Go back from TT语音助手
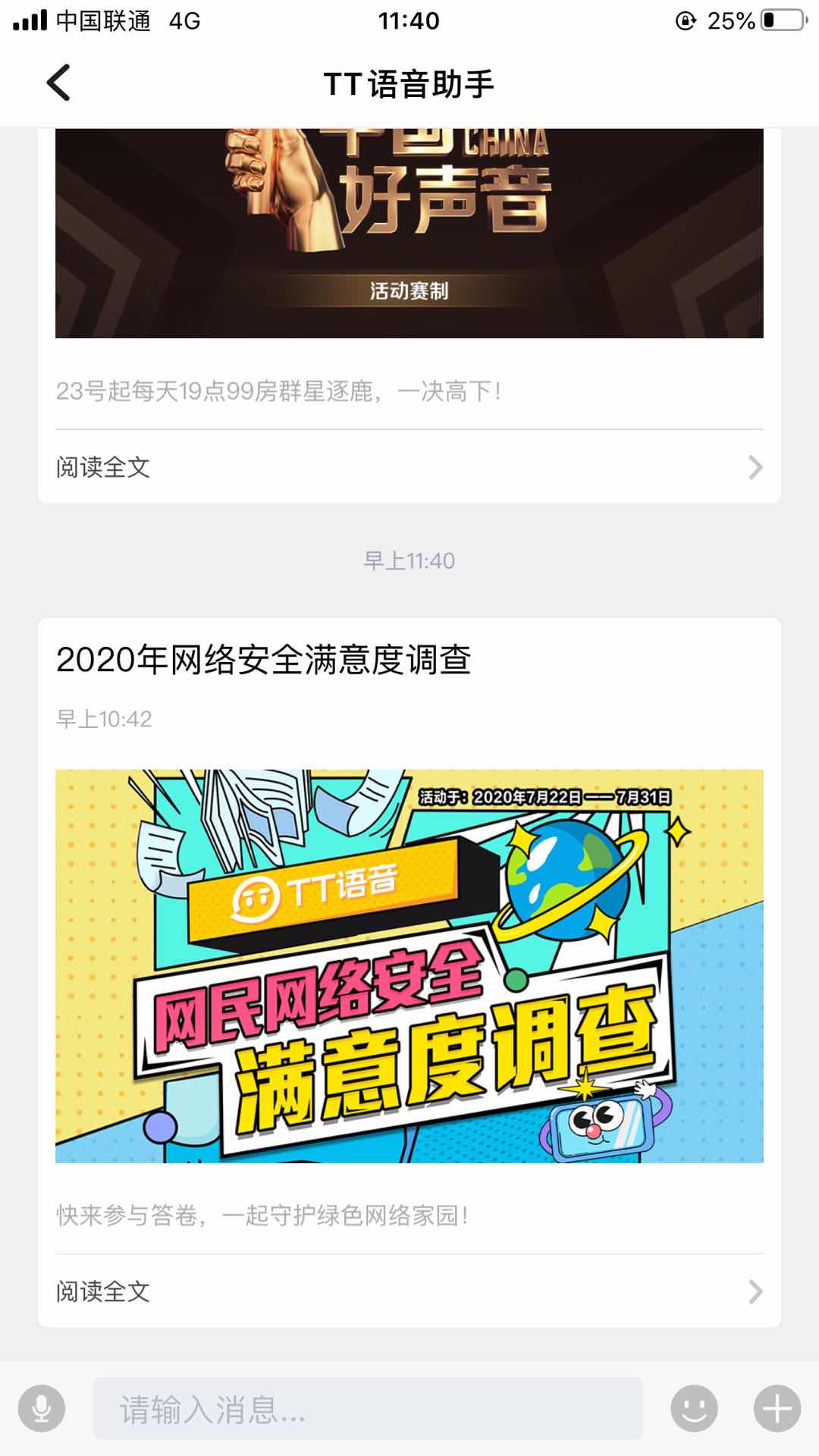819x1456 pixels. tap(58, 83)
